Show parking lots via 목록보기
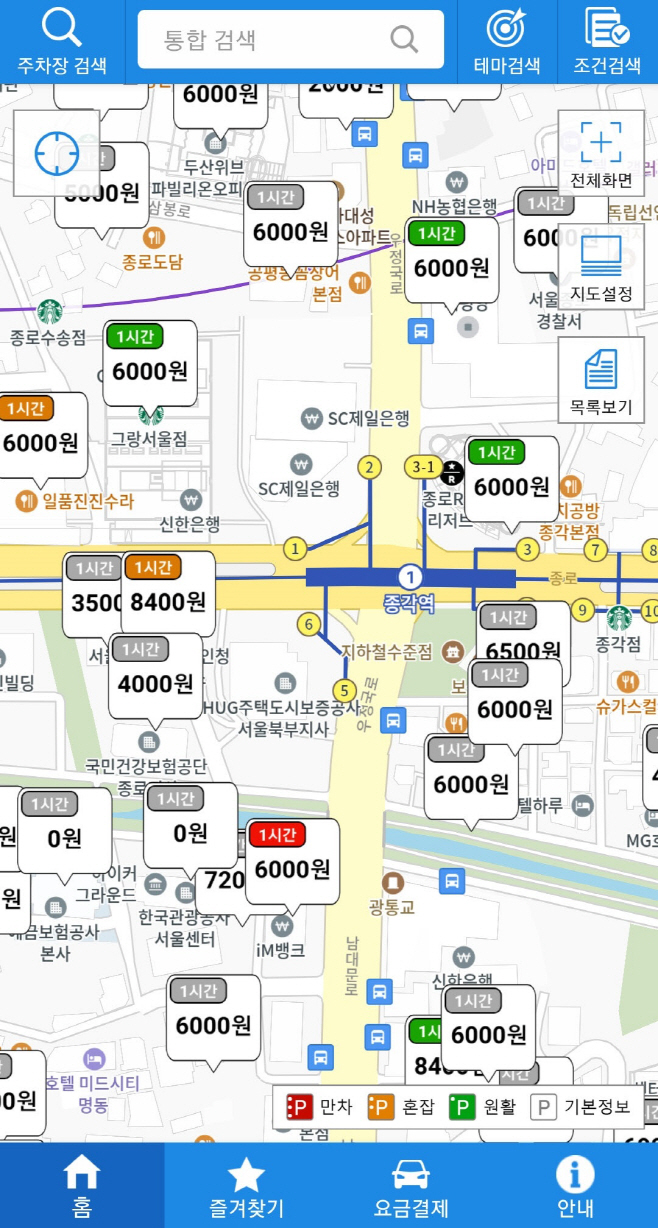This screenshot has height=1228, width=658. 600,381
